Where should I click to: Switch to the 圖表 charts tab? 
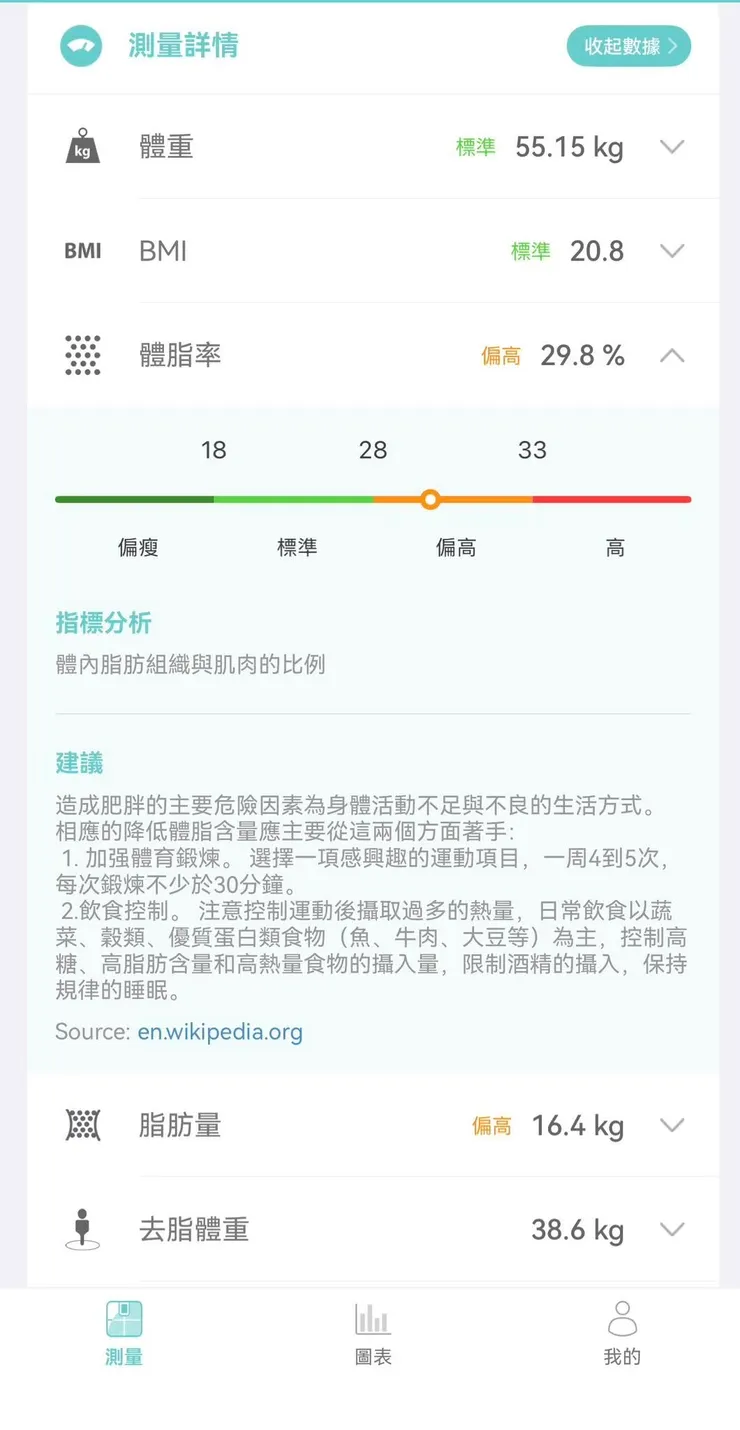pyautogui.click(x=372, y=1332)
